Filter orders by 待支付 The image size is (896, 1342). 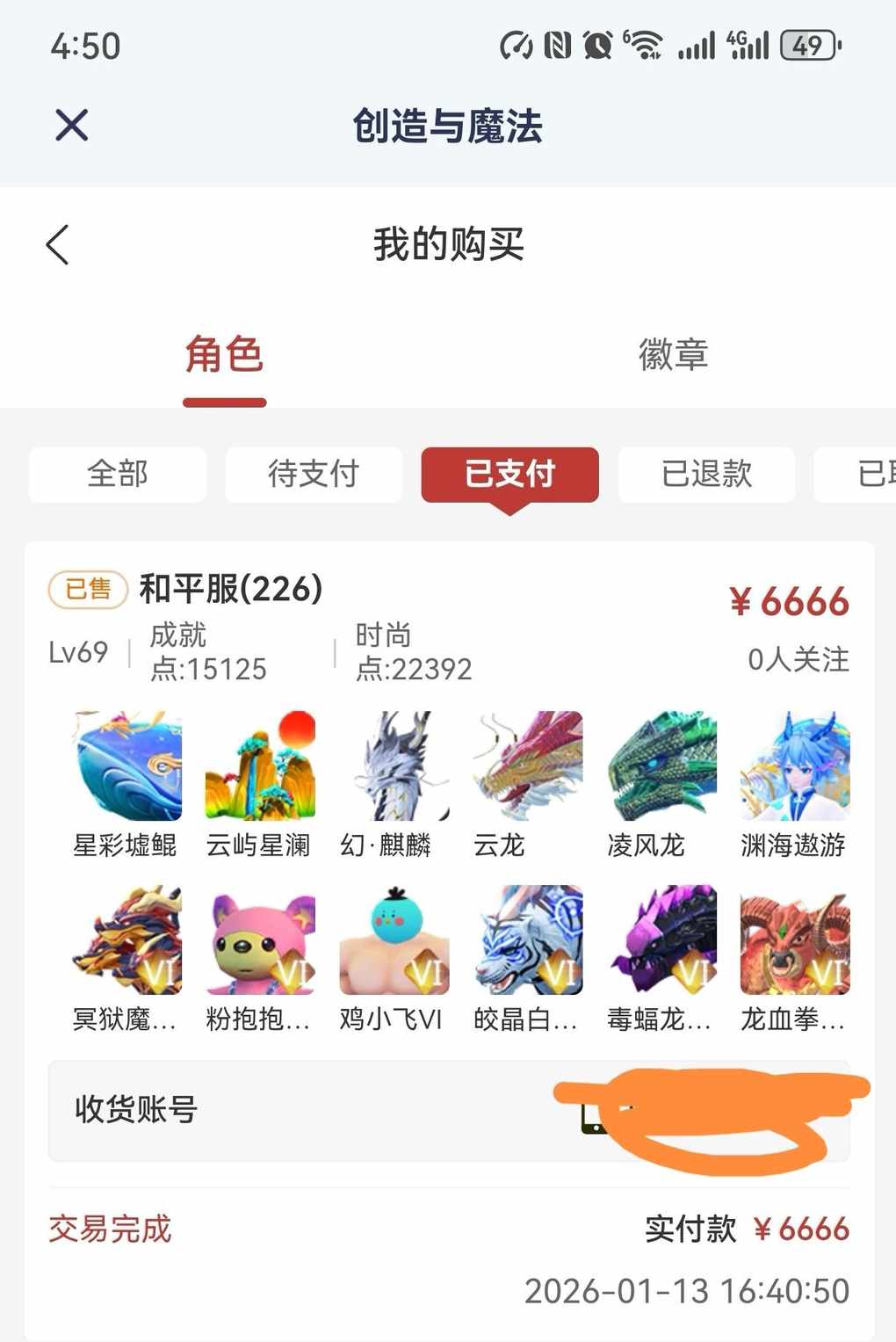[314, 475]
